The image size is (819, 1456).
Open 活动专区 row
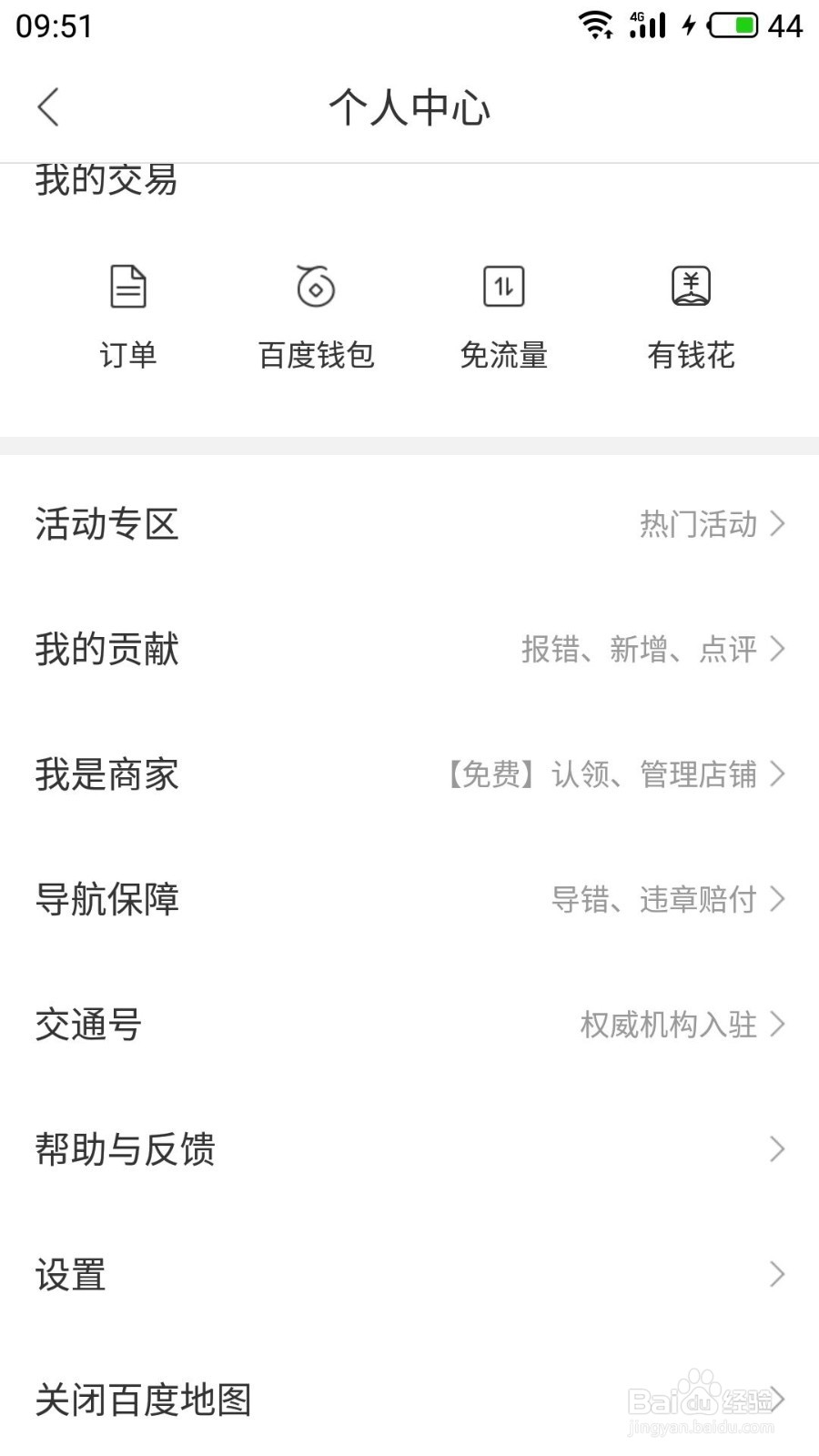coord(409,524)
